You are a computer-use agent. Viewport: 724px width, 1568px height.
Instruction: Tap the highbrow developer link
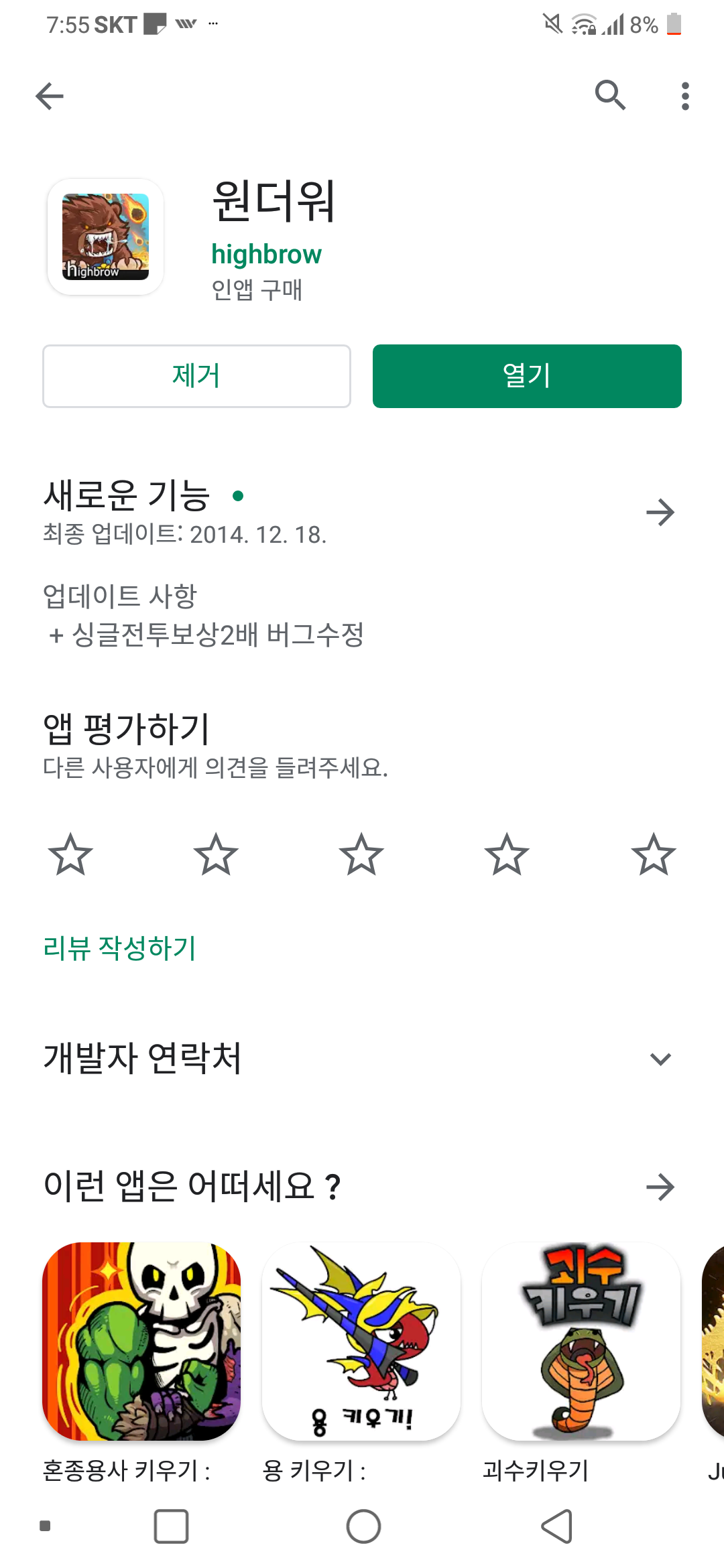266,255
